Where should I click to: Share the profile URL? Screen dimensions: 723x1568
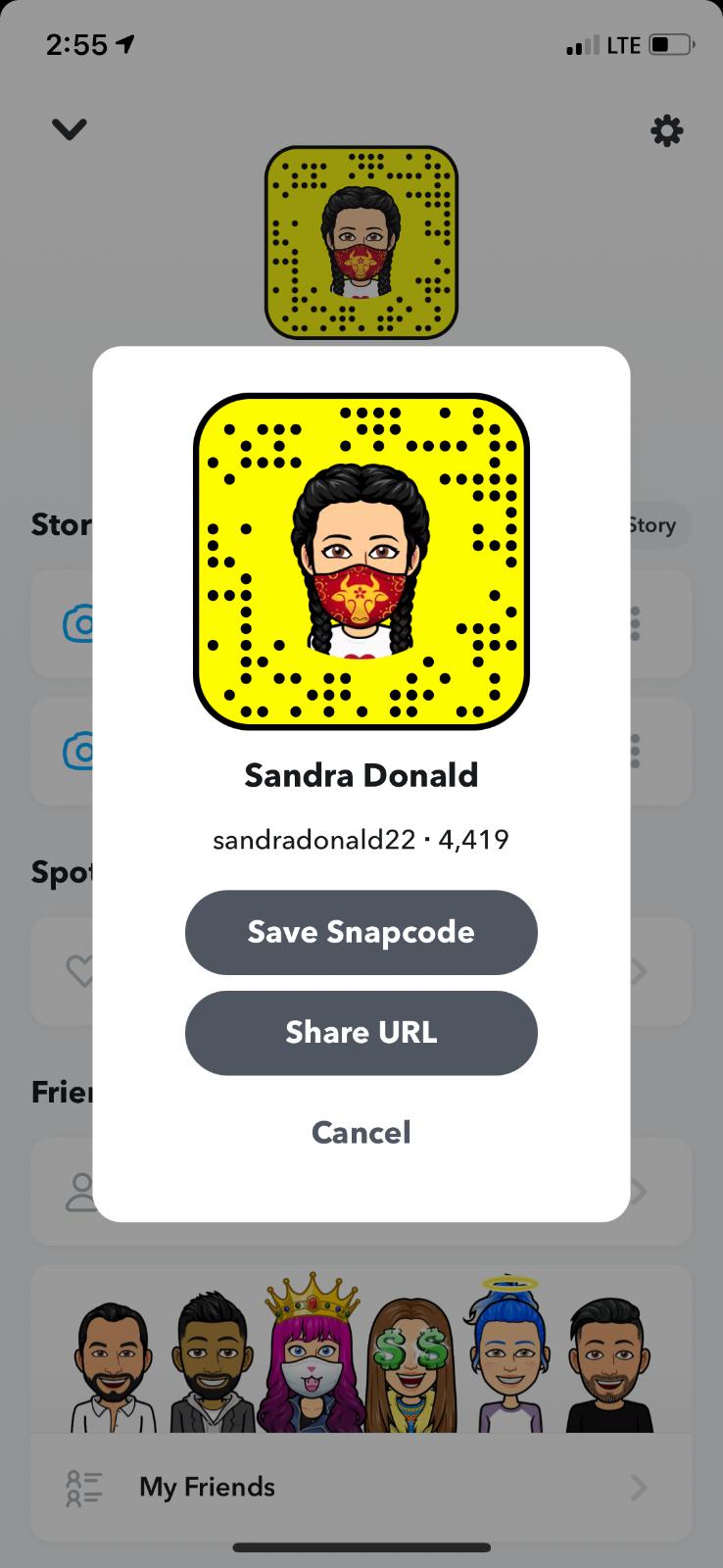pyautogui.click(x=361, y=1032)
